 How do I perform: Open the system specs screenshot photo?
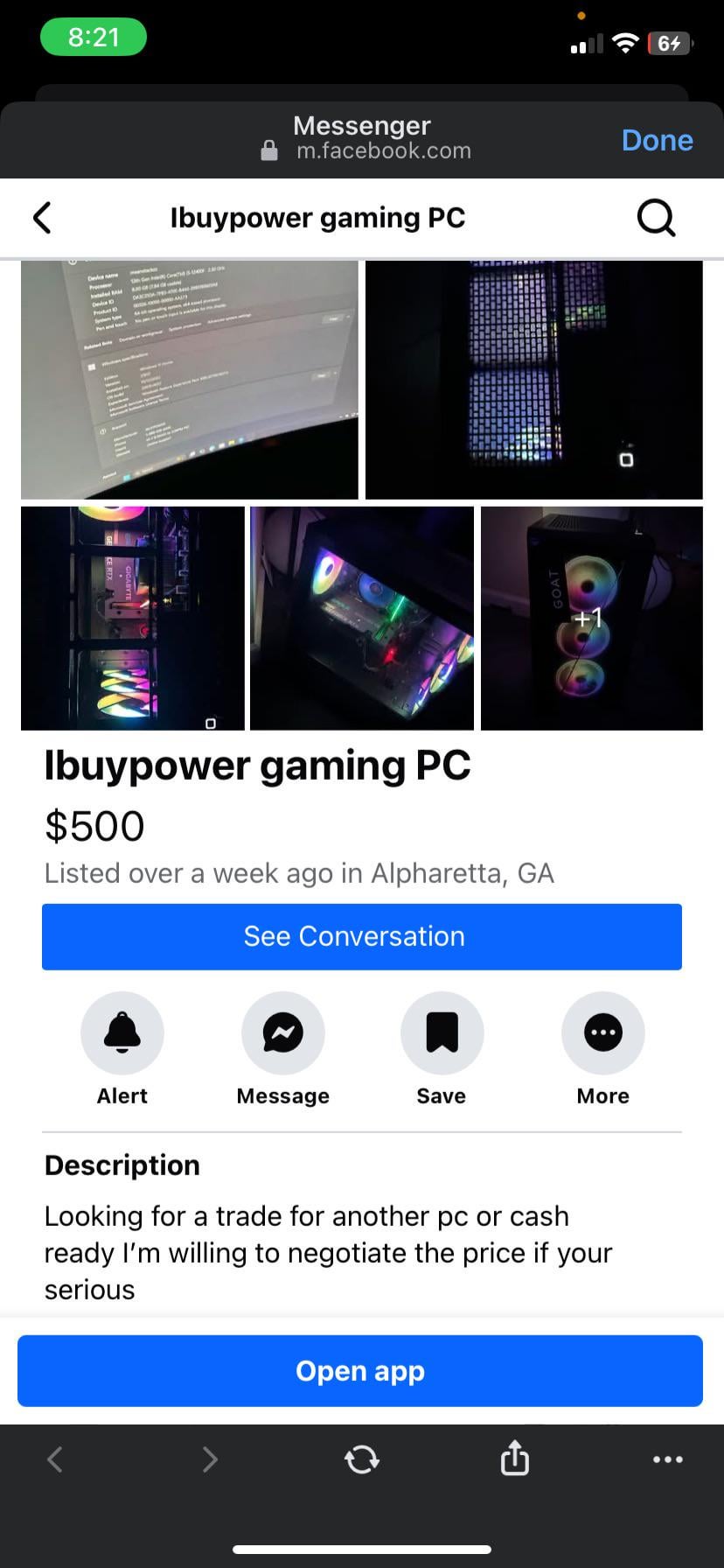click(189, 380)
